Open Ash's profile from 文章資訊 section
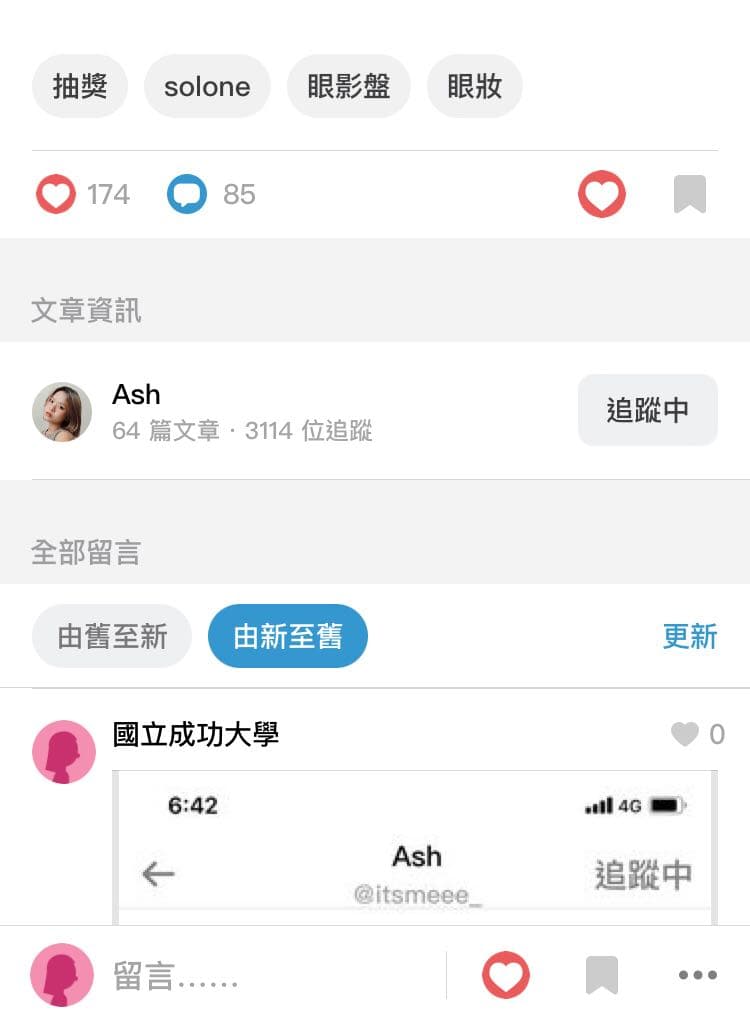 (135, 394)
